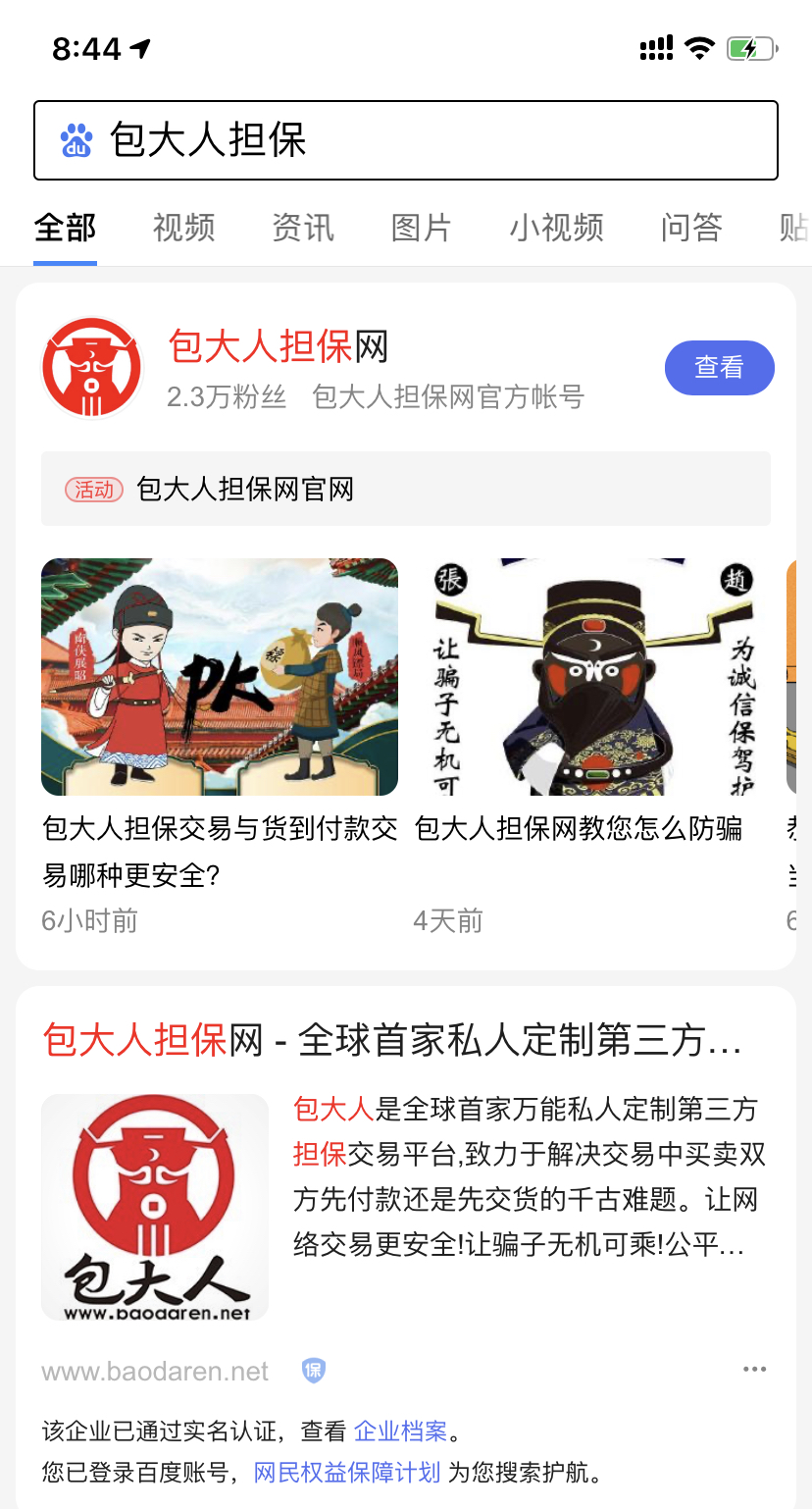Tap the Wi-Fi icon in the status bar
Viewport: 812px width, 1509px height.
pyautogui.click(x=699, y=45)
